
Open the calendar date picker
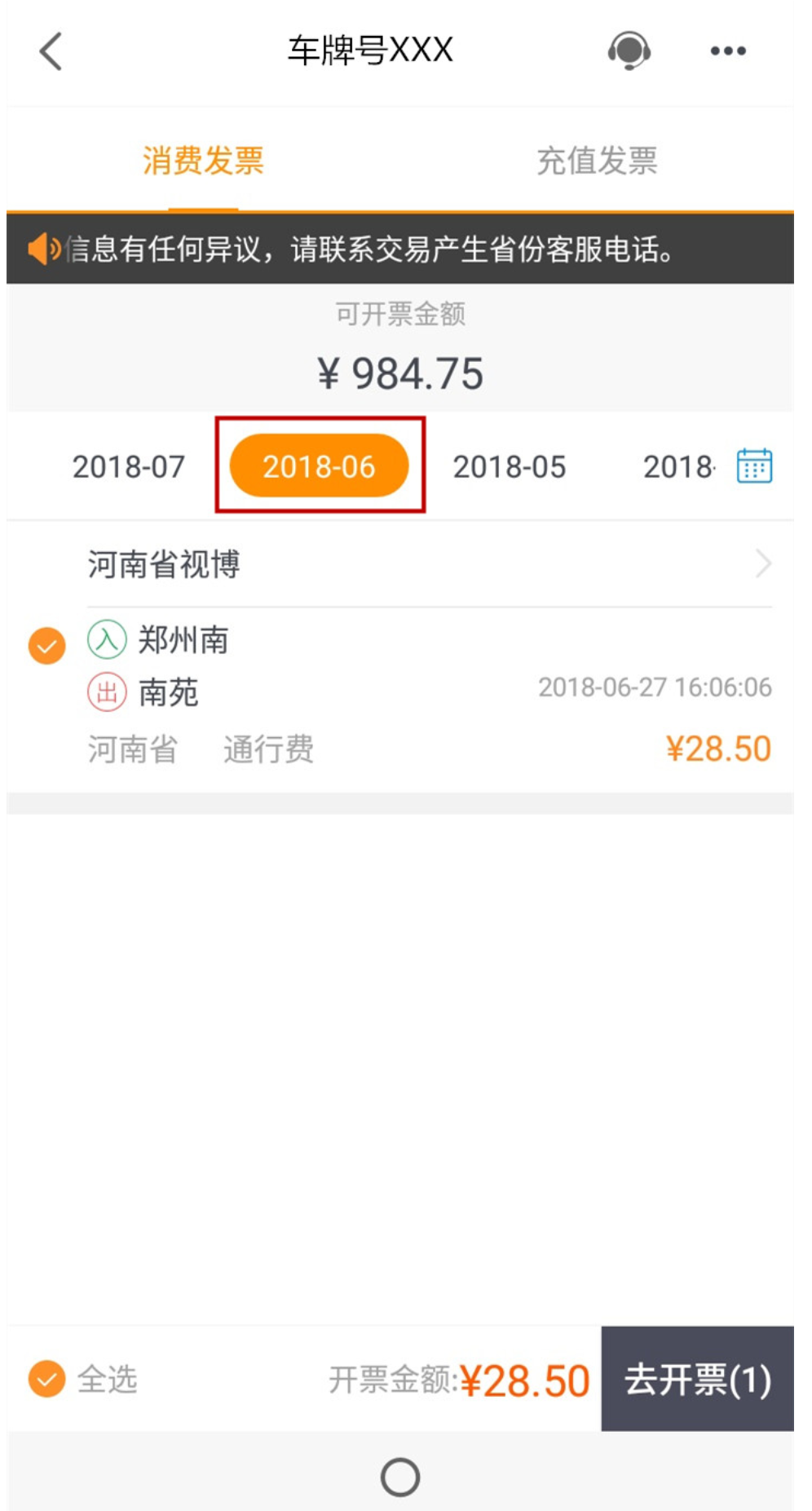[x=754, y=466]
